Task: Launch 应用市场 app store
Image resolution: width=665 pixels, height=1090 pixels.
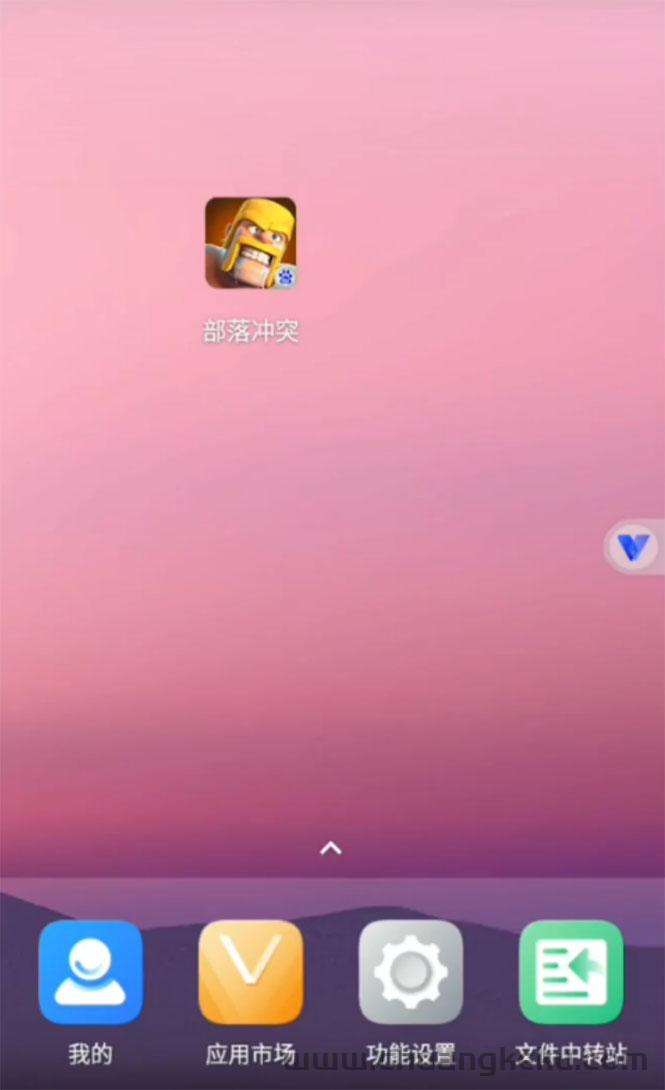Action: coord(250,972)
